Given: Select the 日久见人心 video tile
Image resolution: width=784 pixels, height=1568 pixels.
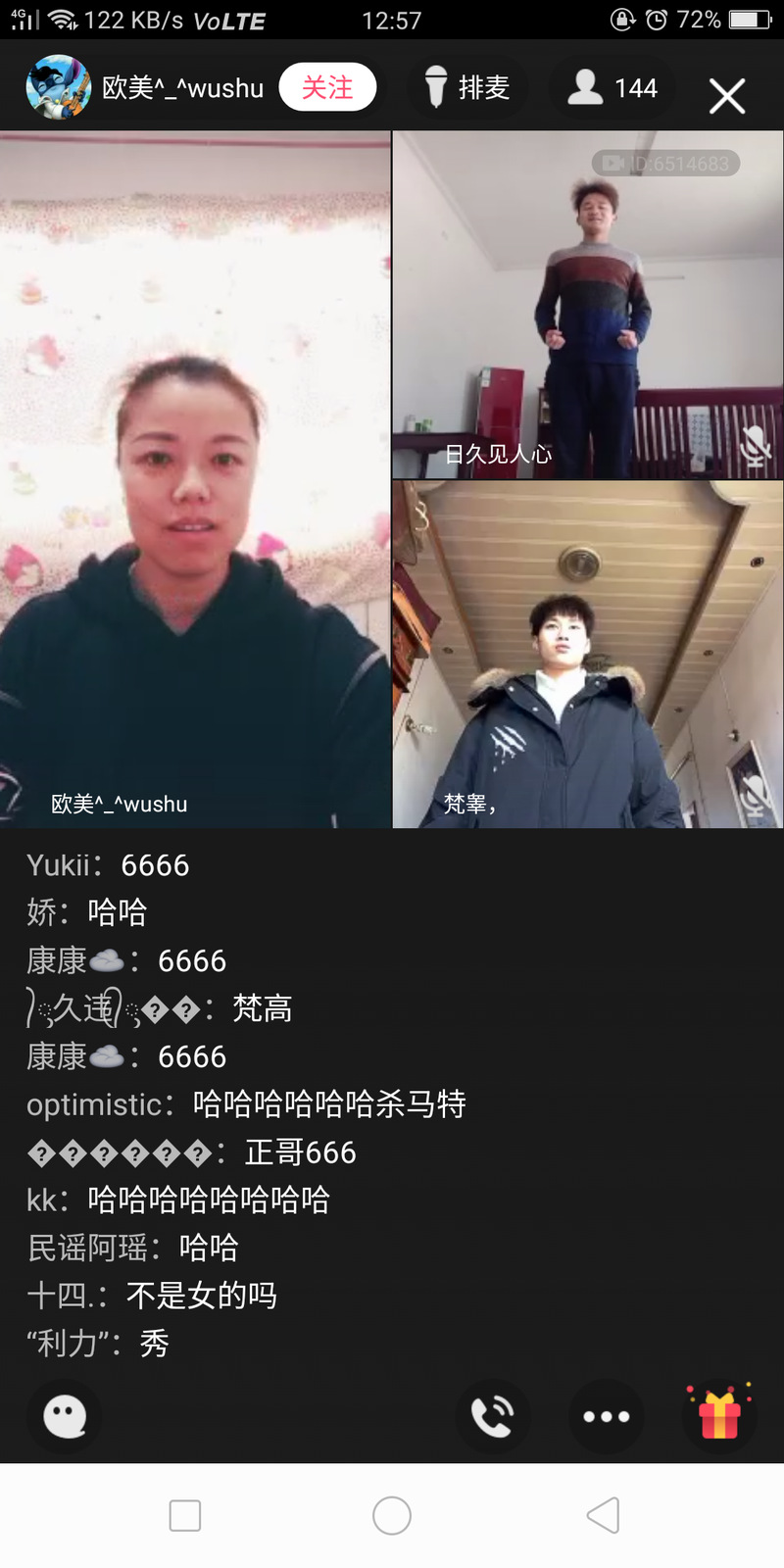Looking at the screenshot, I should (x=588, y=305).
